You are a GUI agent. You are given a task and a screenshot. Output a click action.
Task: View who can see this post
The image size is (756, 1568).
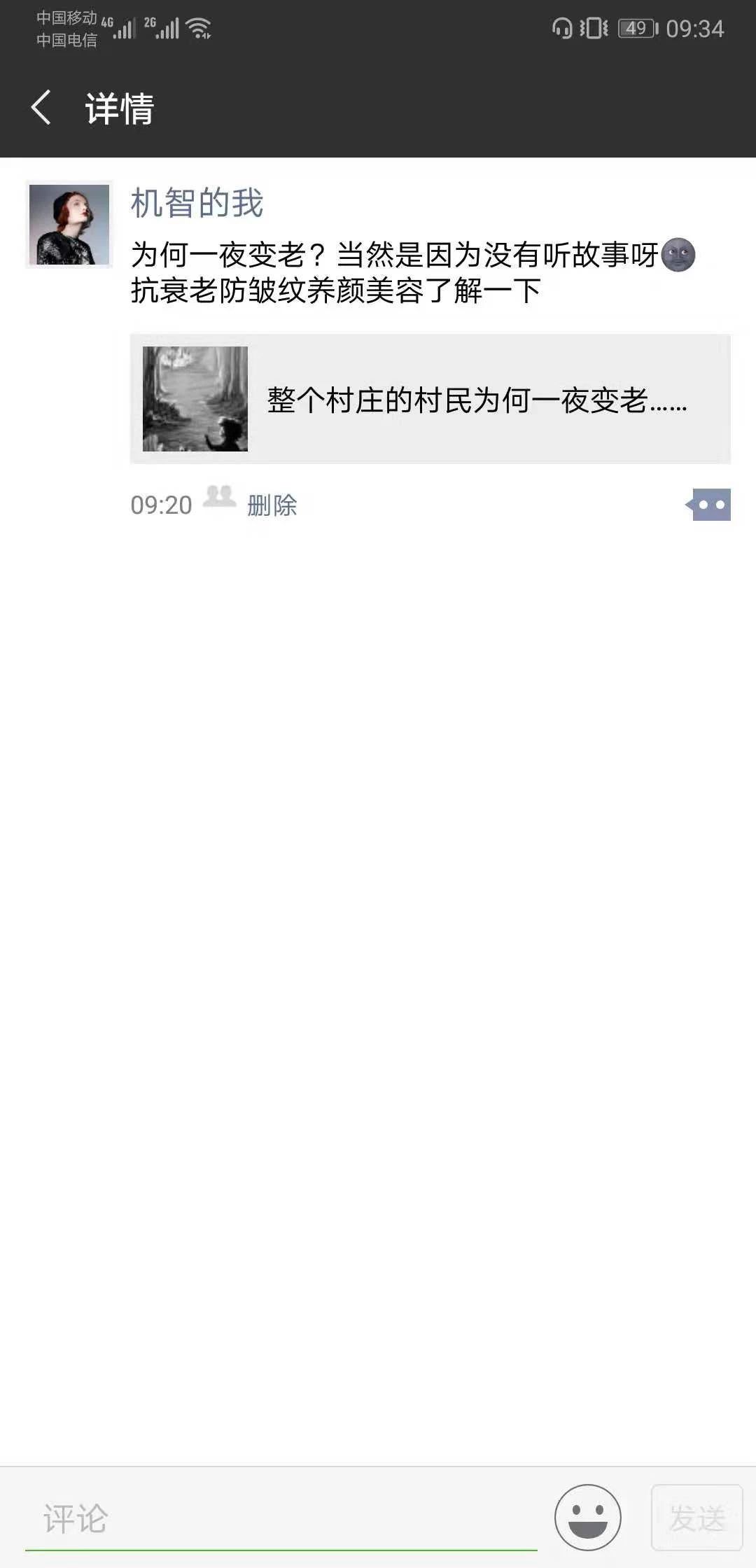(x=219, y=496)
